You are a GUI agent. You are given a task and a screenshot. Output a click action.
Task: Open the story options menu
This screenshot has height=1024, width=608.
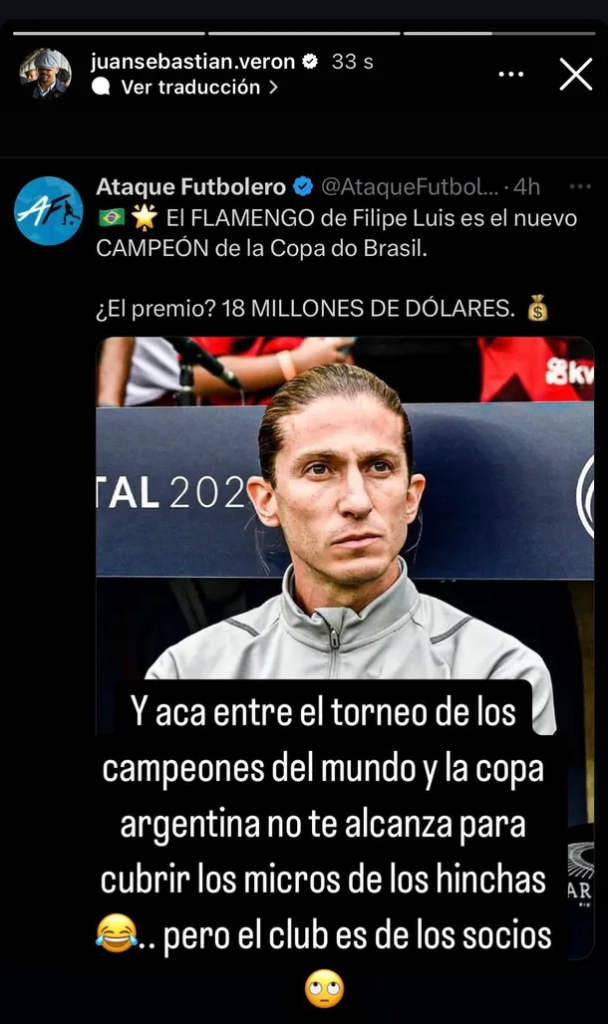click(511, 74)
